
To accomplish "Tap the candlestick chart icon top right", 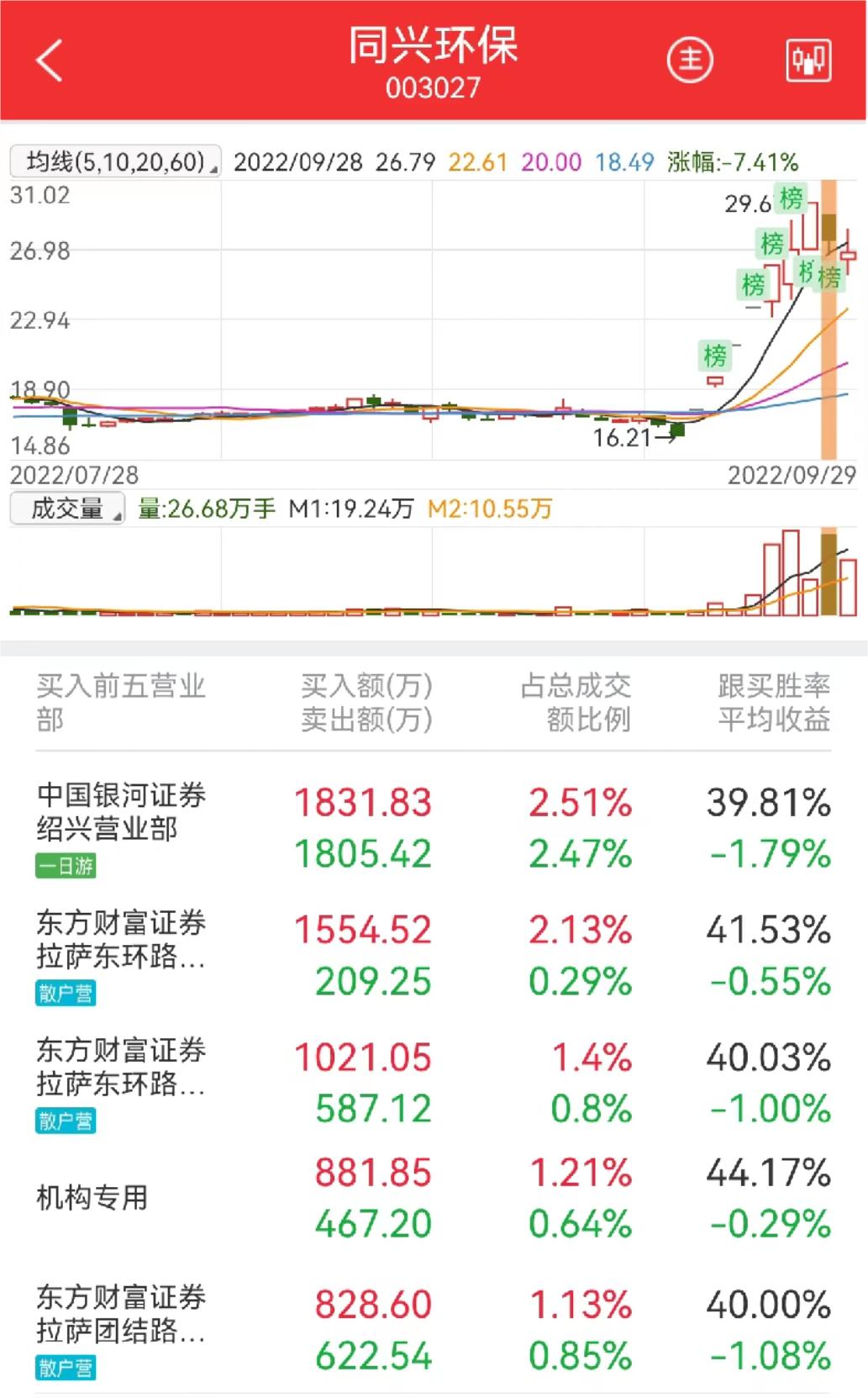I will pos(808,61).
